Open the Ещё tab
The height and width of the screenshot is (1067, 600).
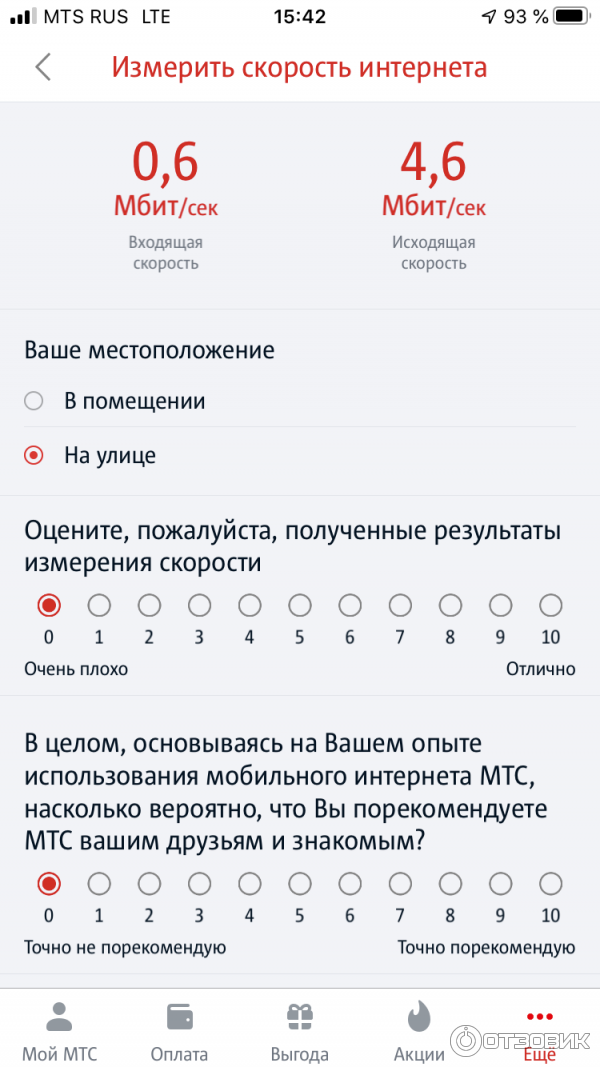(539, 1031)
